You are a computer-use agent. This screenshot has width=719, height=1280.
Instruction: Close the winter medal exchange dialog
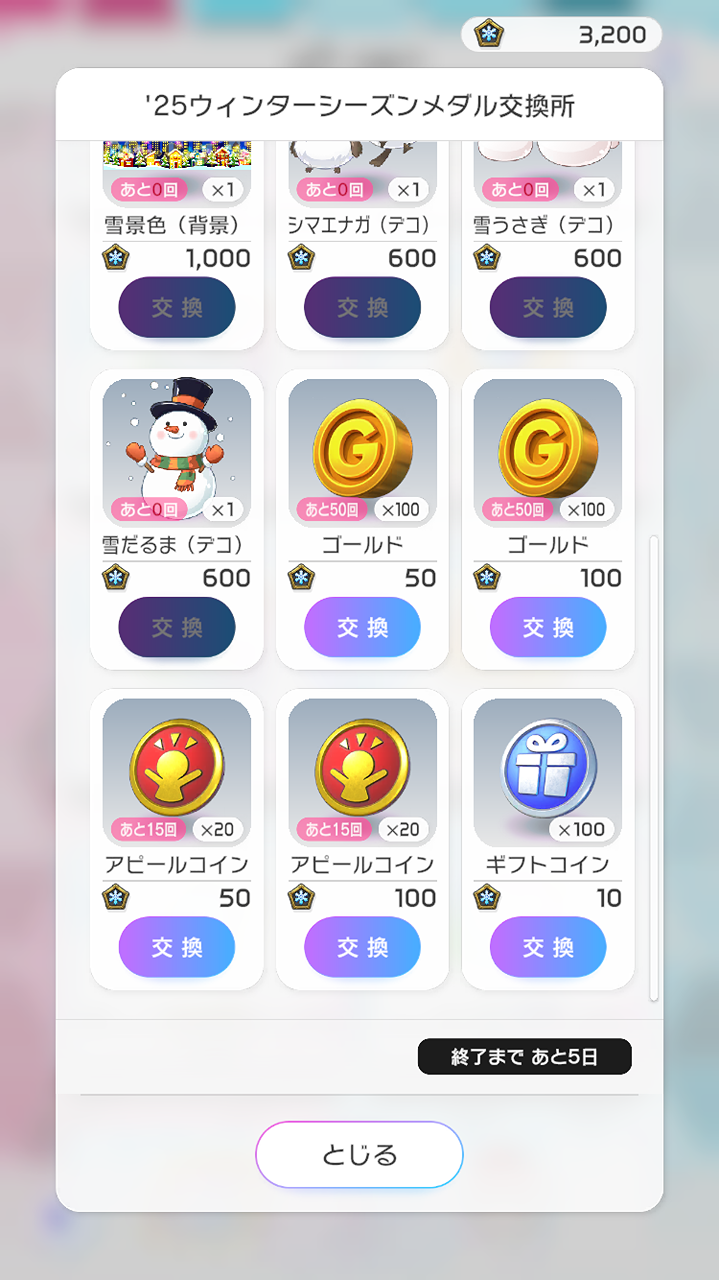(359, 1155)
